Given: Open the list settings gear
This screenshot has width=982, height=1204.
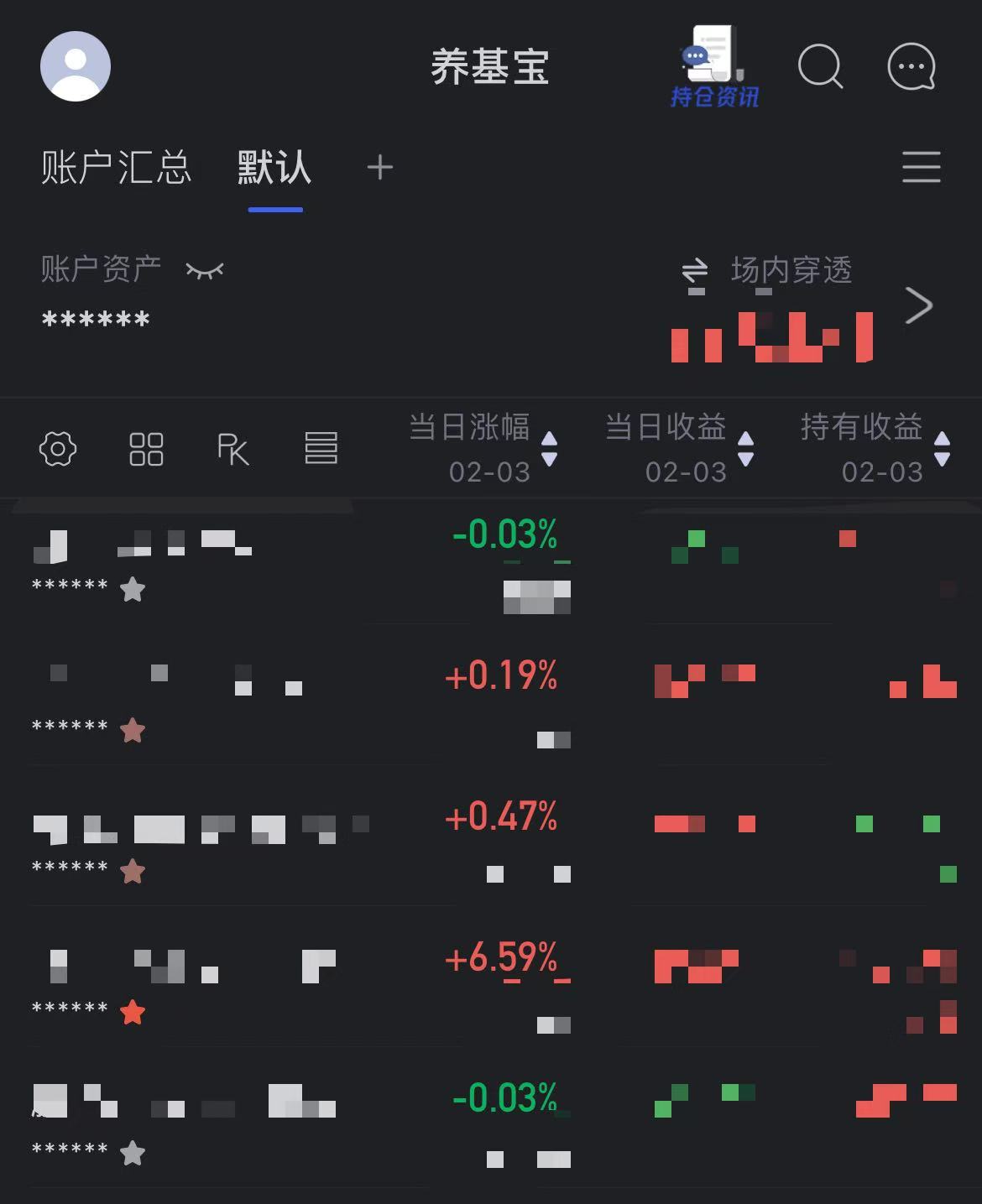Looking at the screenshot, I should point(58,449).
